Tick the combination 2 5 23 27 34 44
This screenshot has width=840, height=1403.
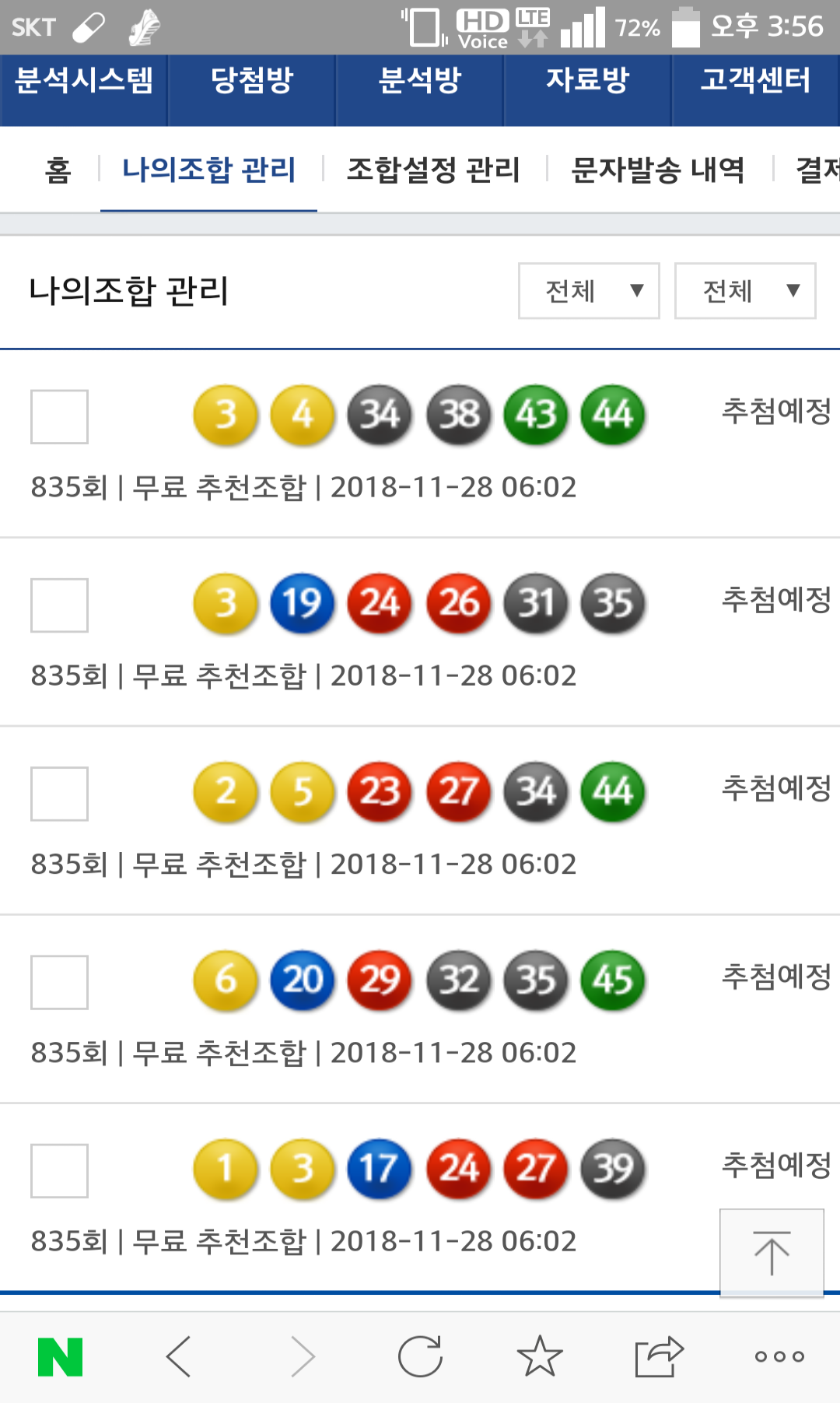(x=59, y=794)
